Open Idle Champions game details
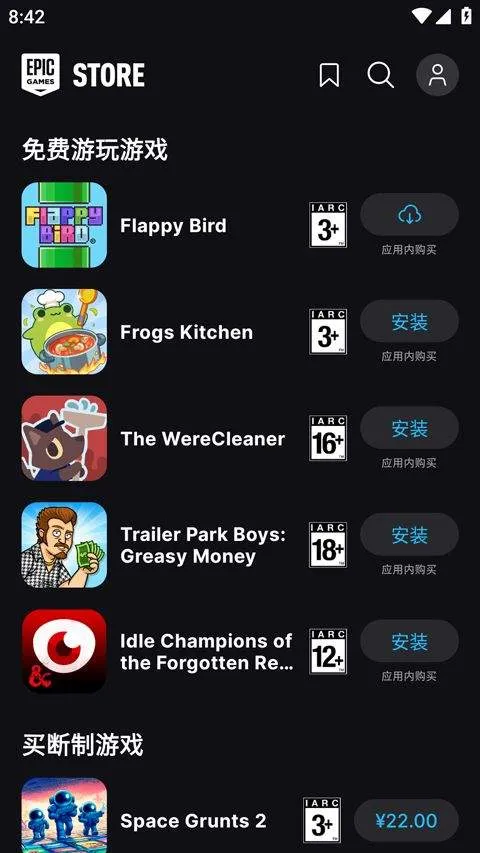480x853 pixels. pos(207,652)
